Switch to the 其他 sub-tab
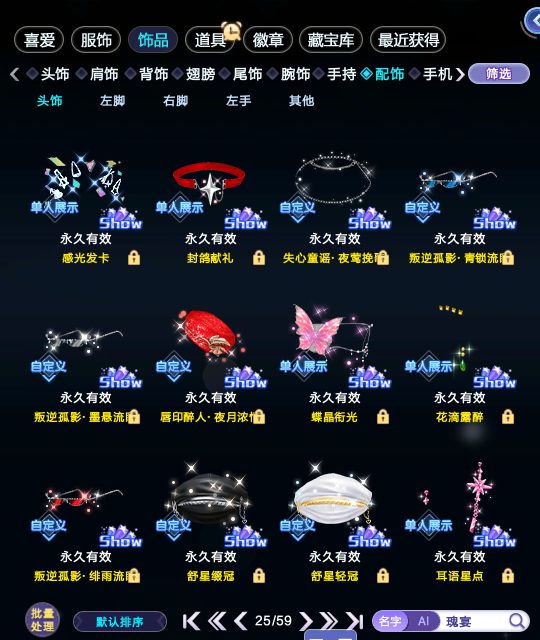This screenshot has width=540, height=640. (x=301, y=100)
